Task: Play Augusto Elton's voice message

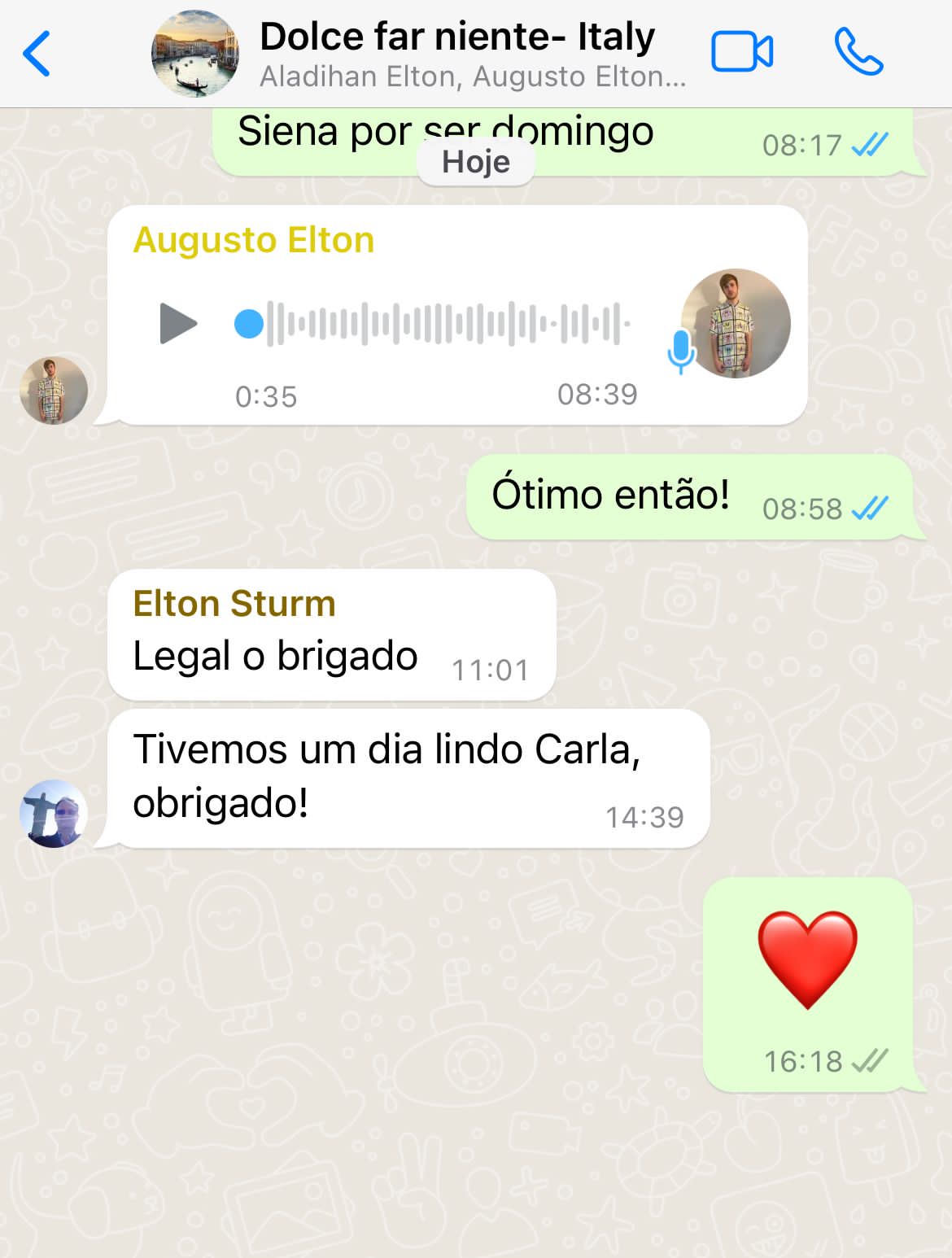Action: (x=178, y=323)
